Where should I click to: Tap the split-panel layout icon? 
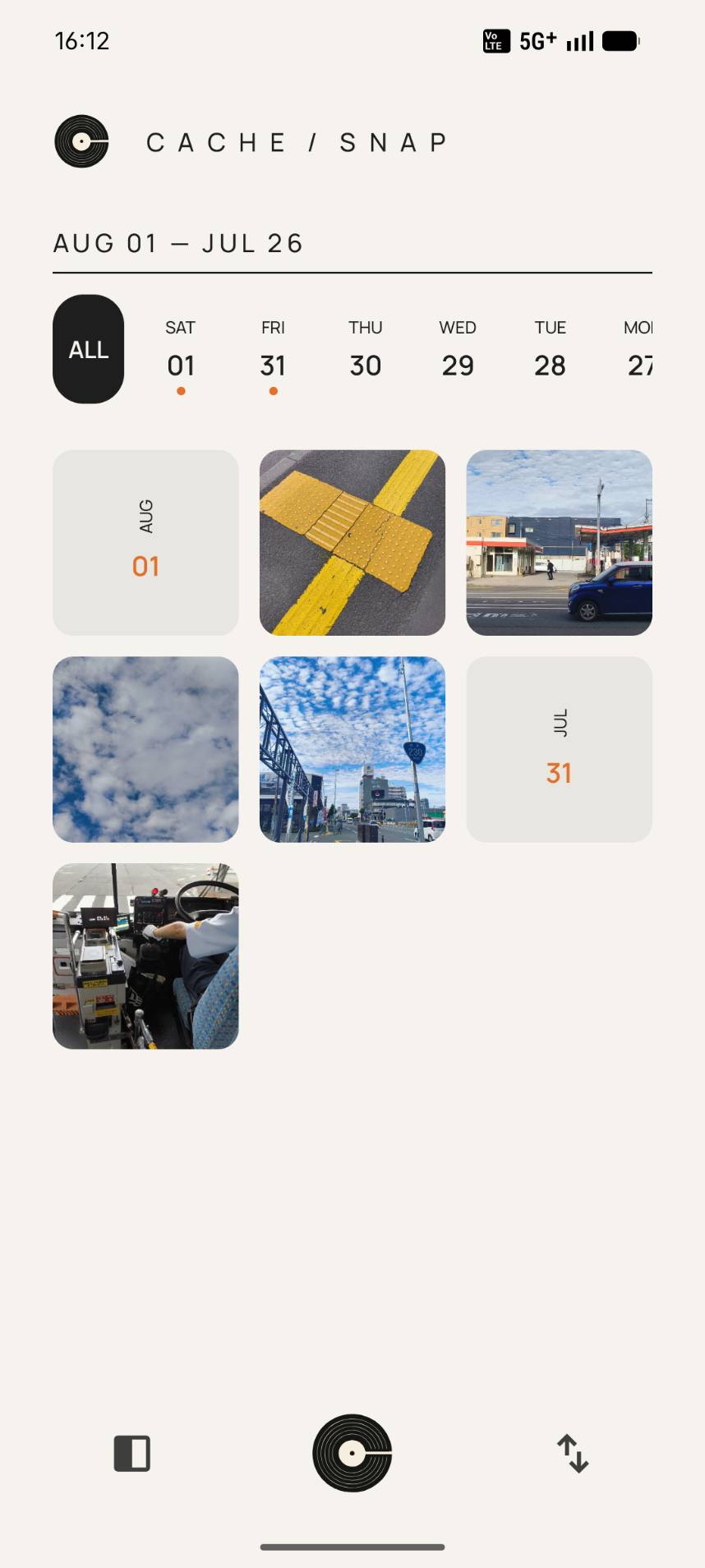(132, 1454)
